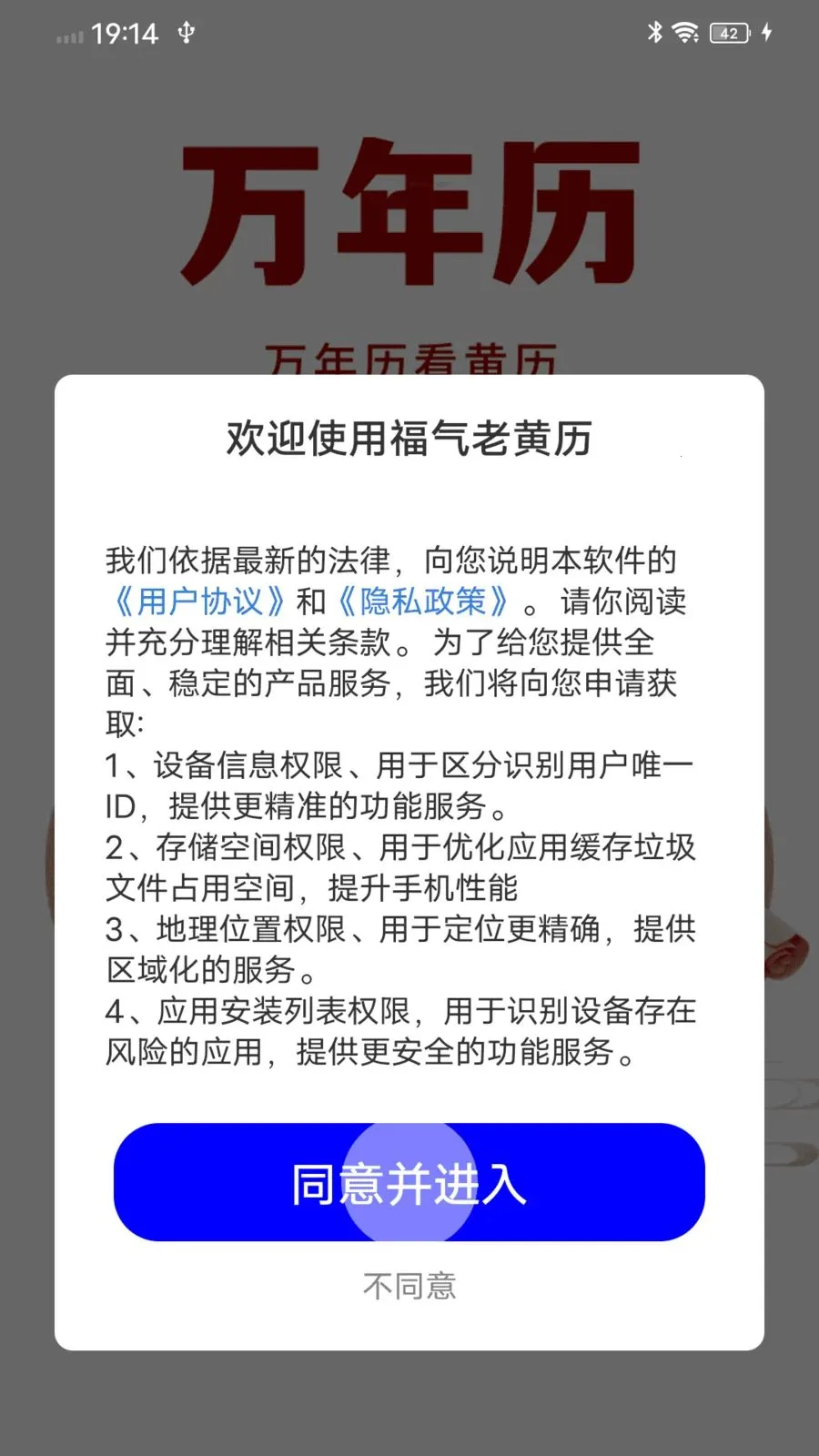819x1456 pixels.
Task: Decline with 不同意
Action: click(x=409, y=1286)
